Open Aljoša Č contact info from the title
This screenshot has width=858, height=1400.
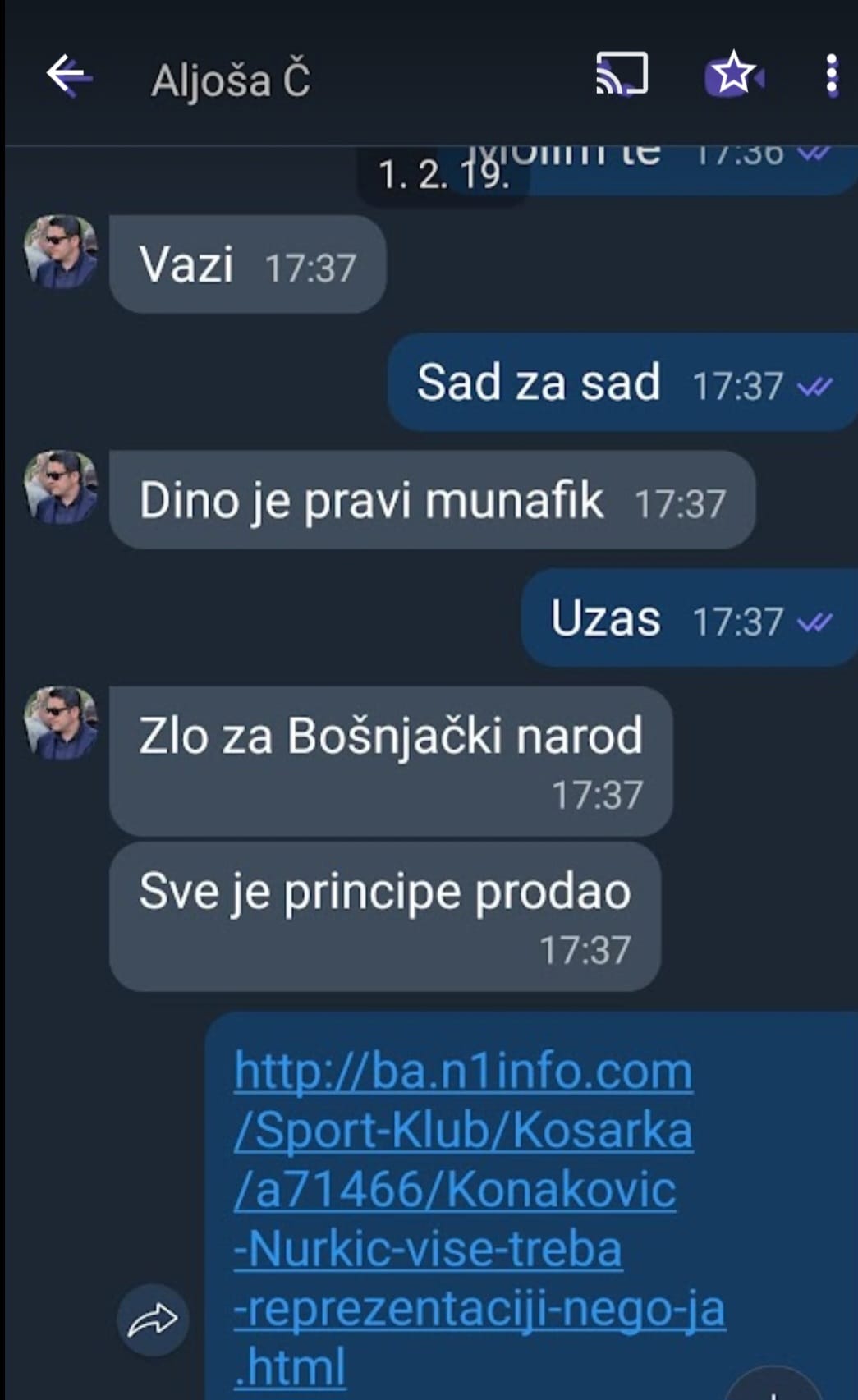click(x=231, y=80)
